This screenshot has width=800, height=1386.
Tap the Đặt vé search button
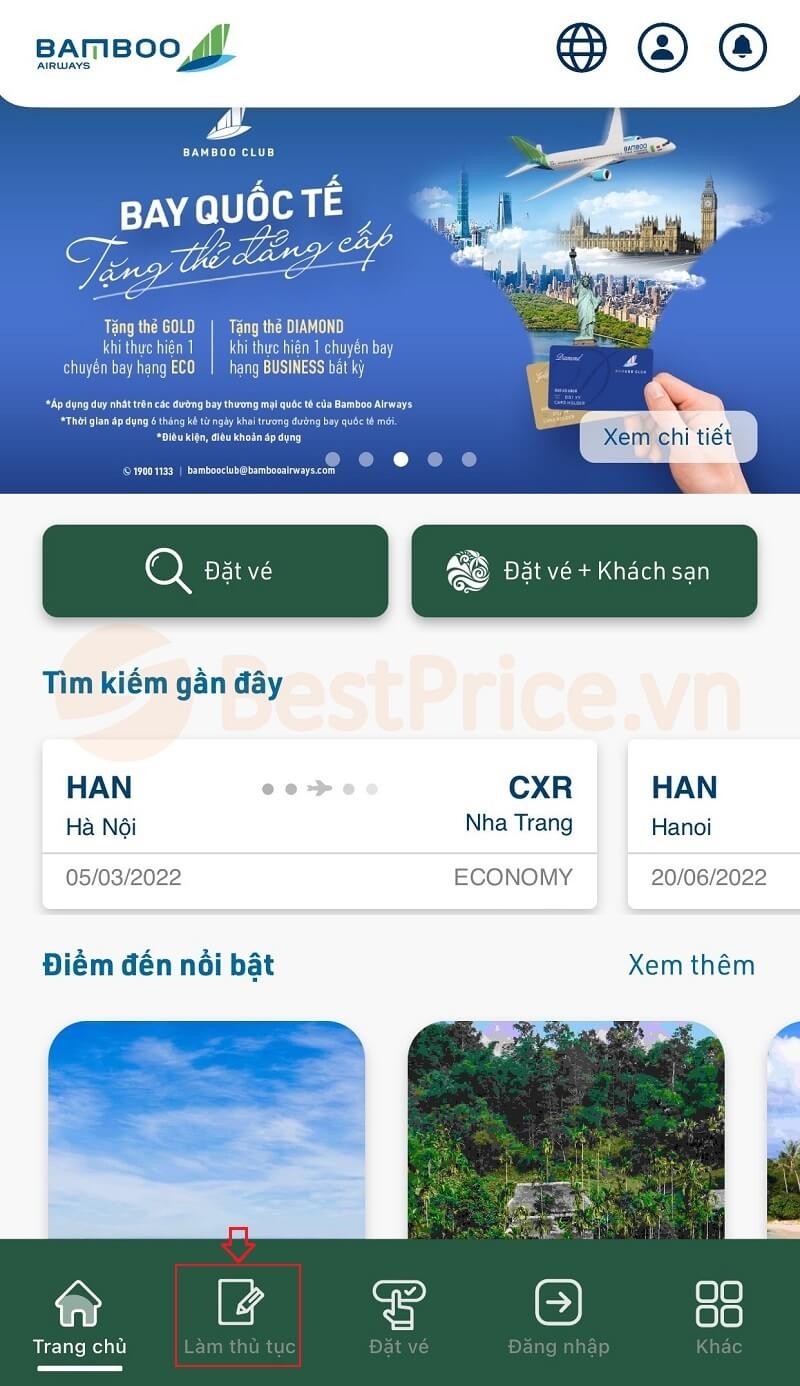point(215,571)
